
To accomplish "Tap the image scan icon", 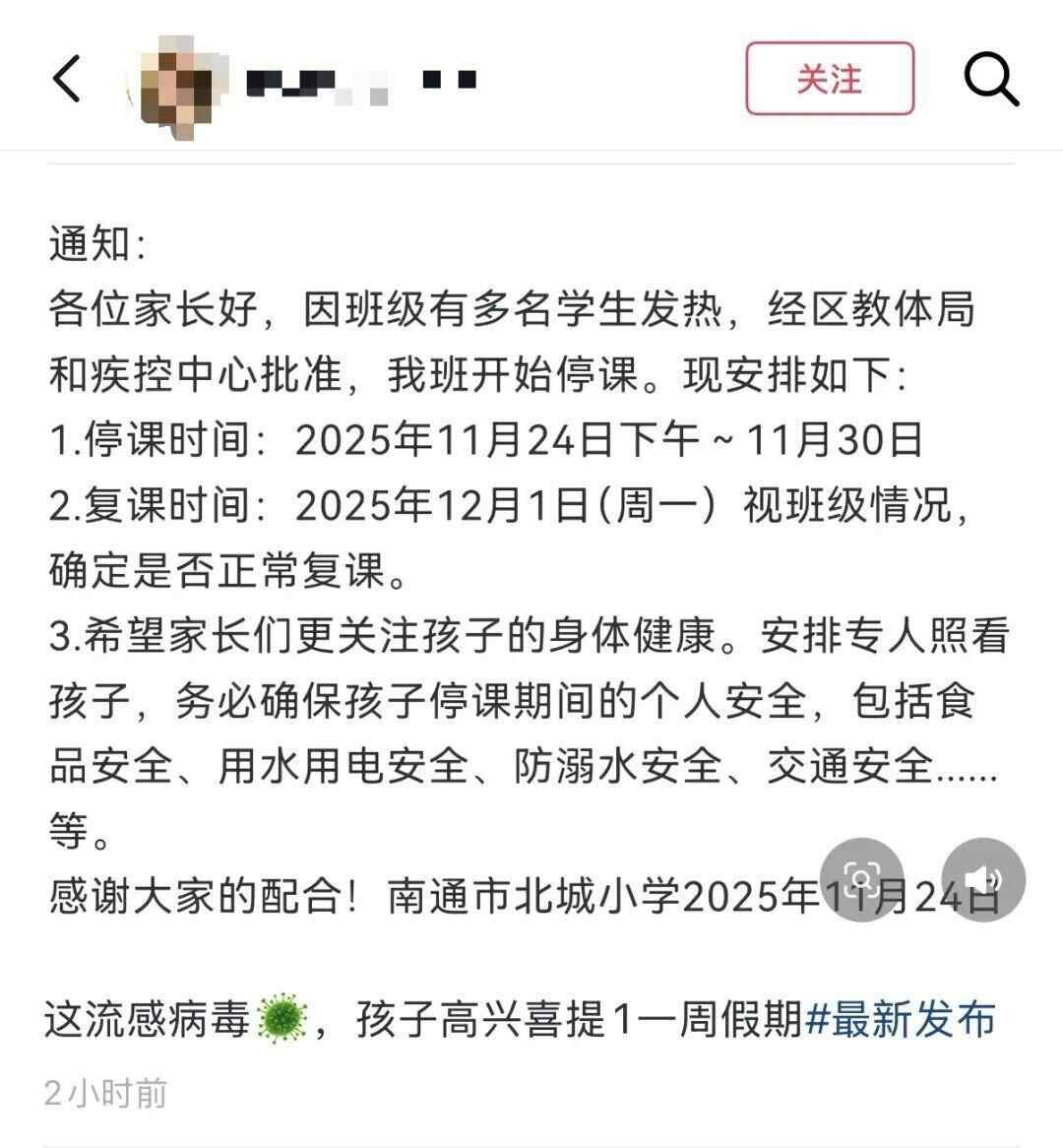I will tap(862, 879).
